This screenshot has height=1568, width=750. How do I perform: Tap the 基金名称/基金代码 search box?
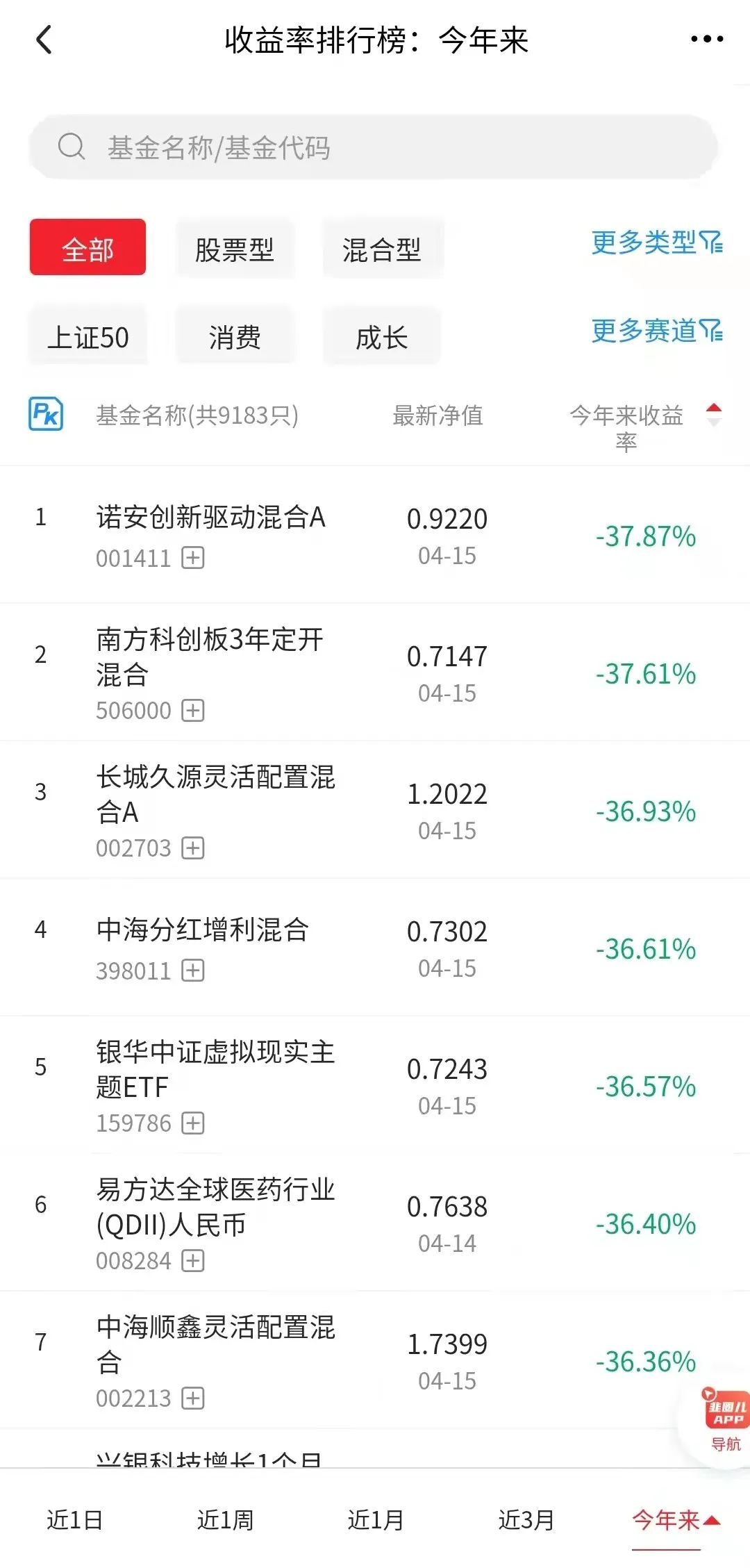pos(374,147)
